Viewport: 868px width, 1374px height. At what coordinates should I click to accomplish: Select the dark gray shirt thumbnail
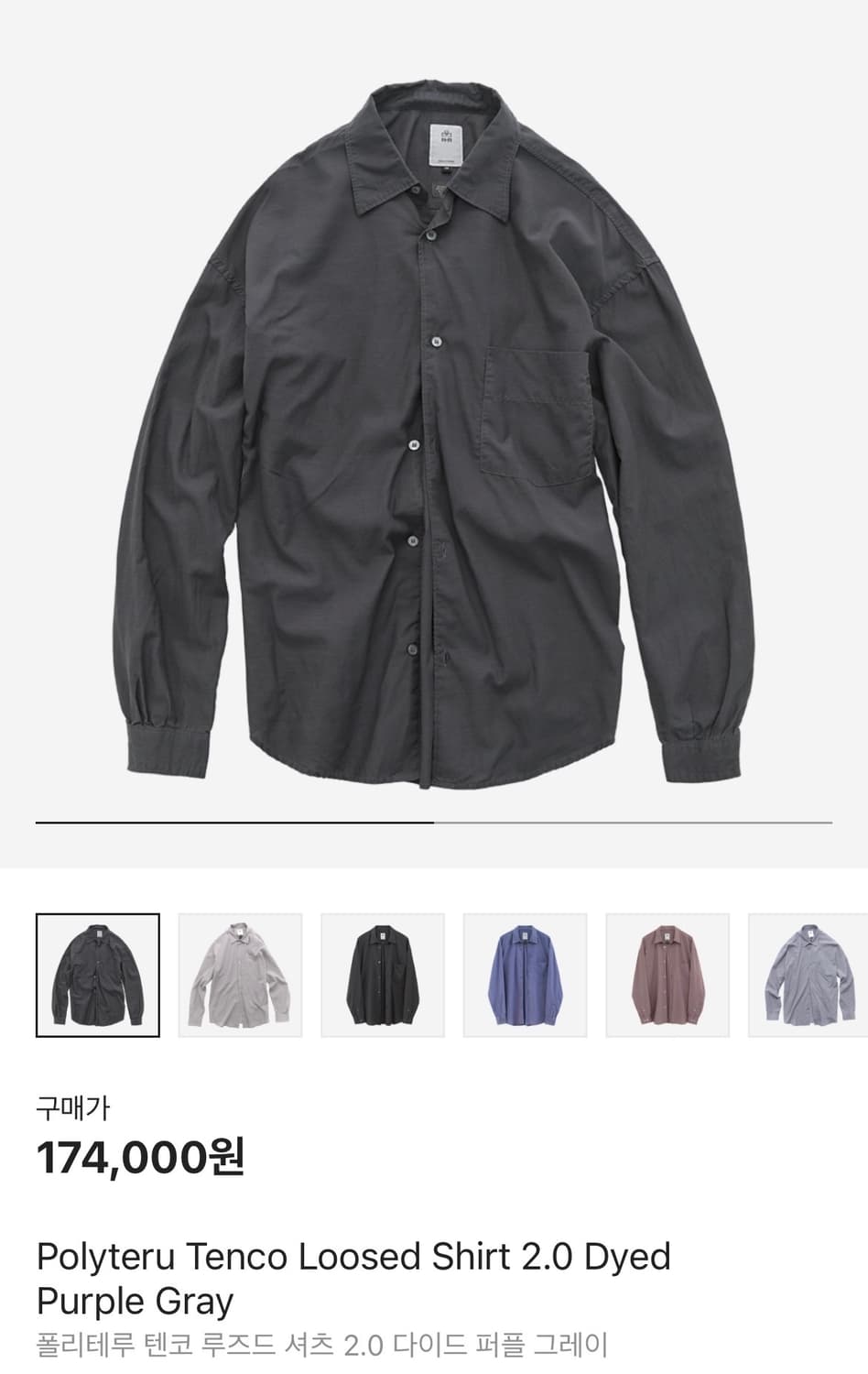click(98, 976)
